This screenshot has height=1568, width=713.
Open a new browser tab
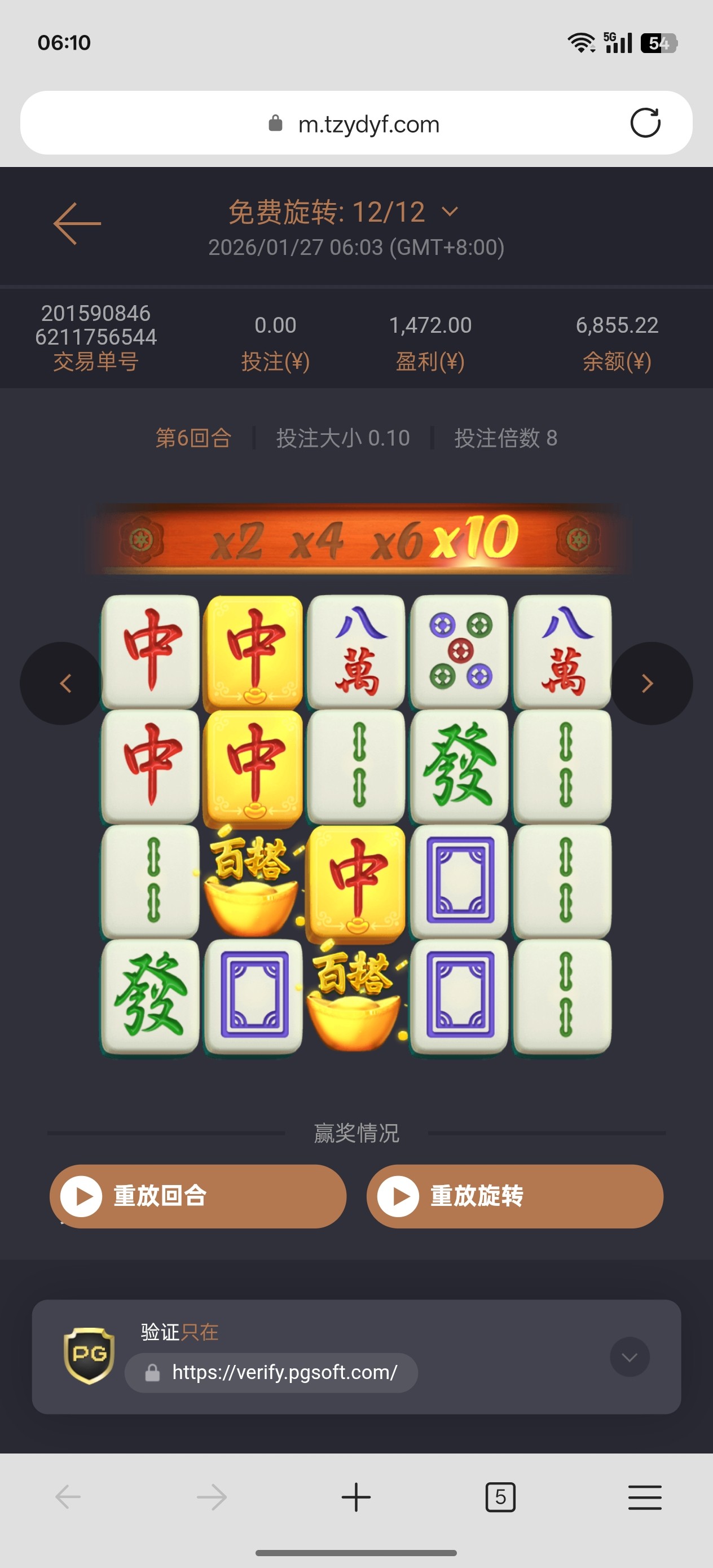point(356,1497)
